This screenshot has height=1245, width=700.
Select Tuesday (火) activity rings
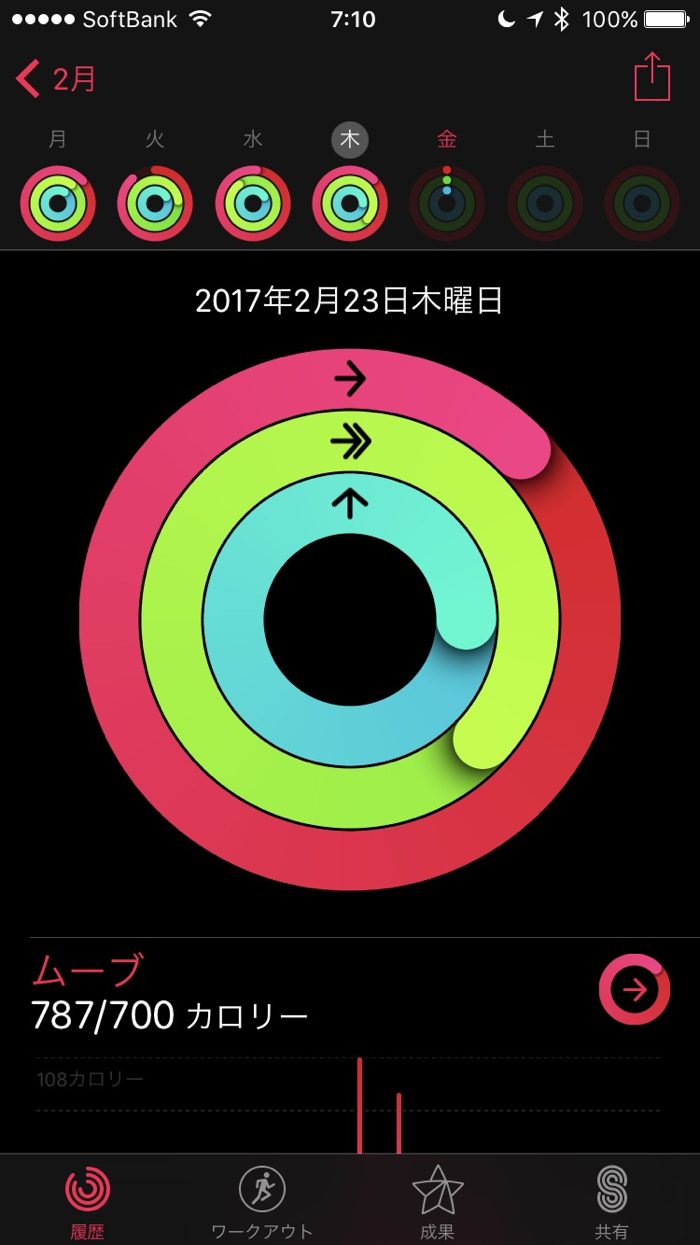tap(155, 203)
